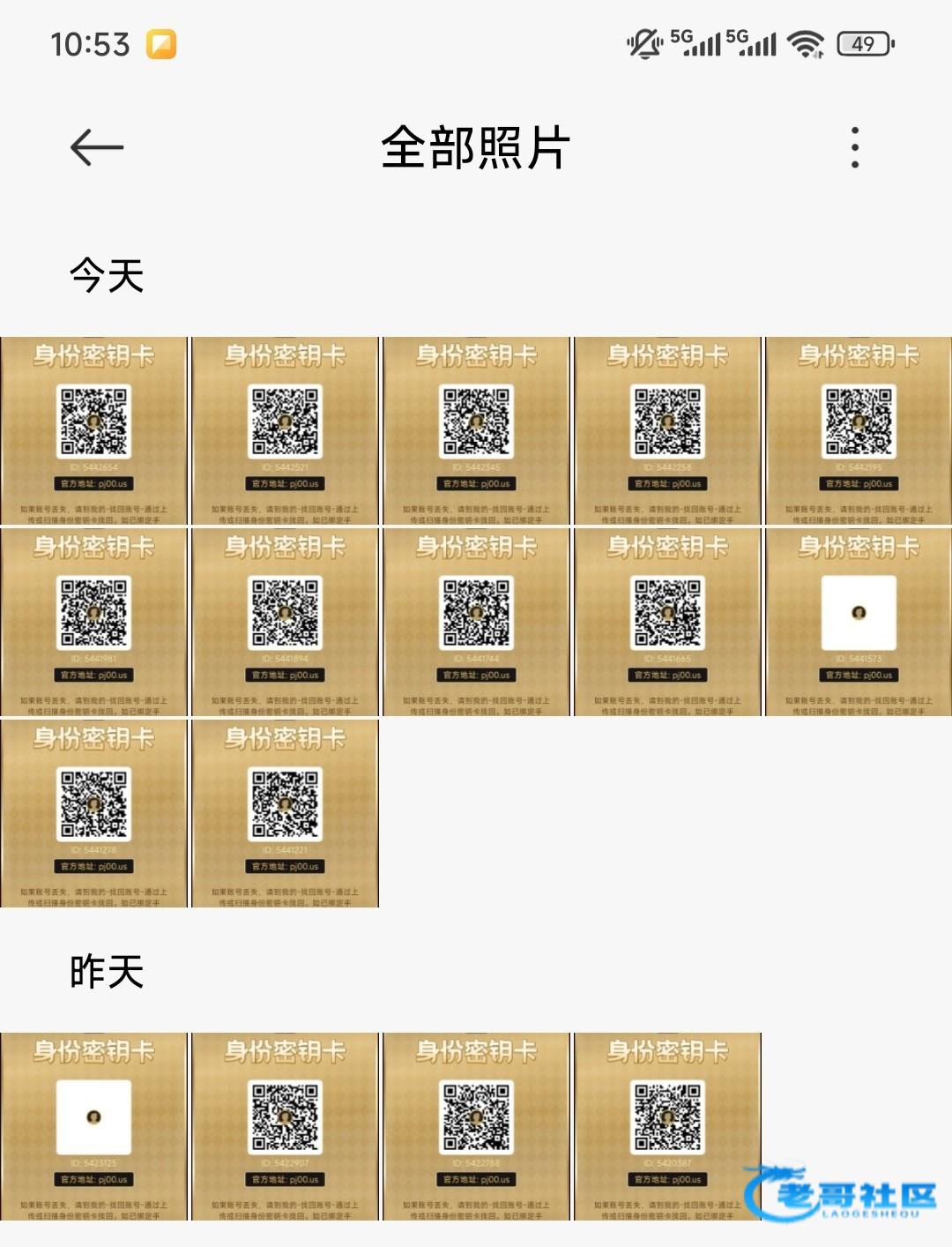This screenshot has height=1247, width=952.
Task: View yesterday's photo with ID 5422907
Action: click(285, 1126)
